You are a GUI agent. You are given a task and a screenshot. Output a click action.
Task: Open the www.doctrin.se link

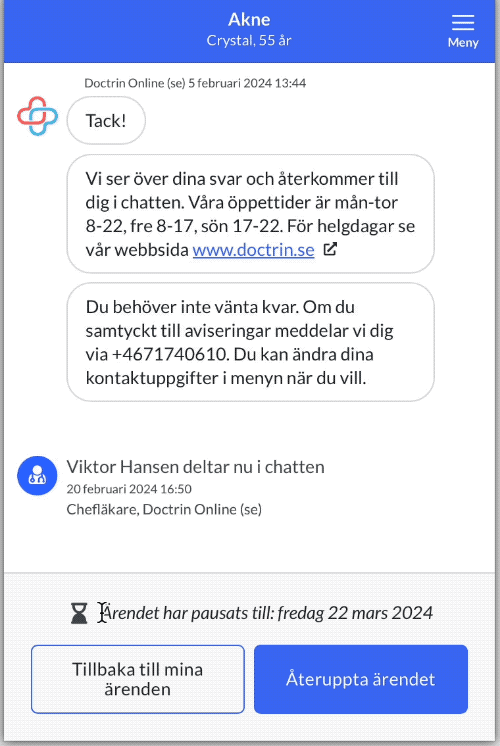[x=253, y=249]
